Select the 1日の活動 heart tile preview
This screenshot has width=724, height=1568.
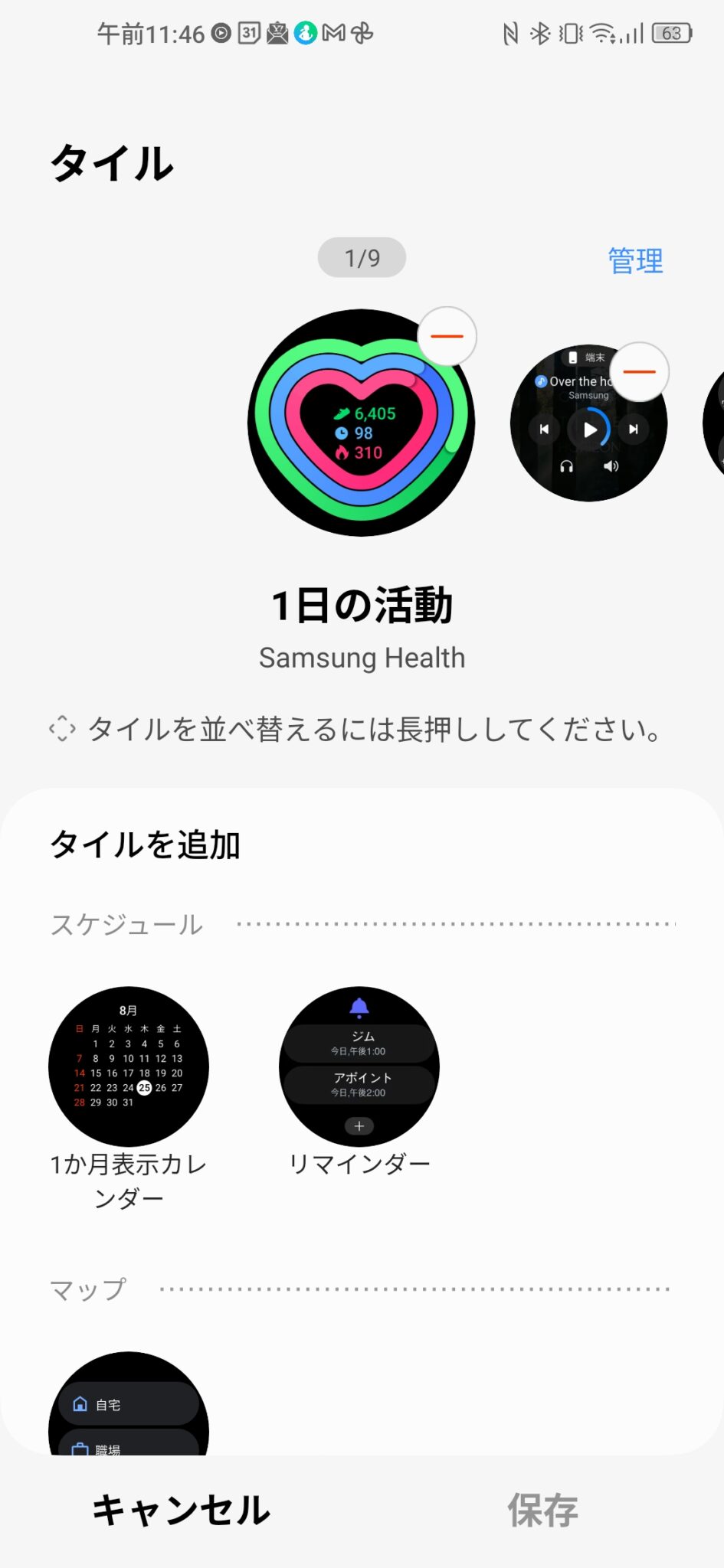tap(361, 423)
